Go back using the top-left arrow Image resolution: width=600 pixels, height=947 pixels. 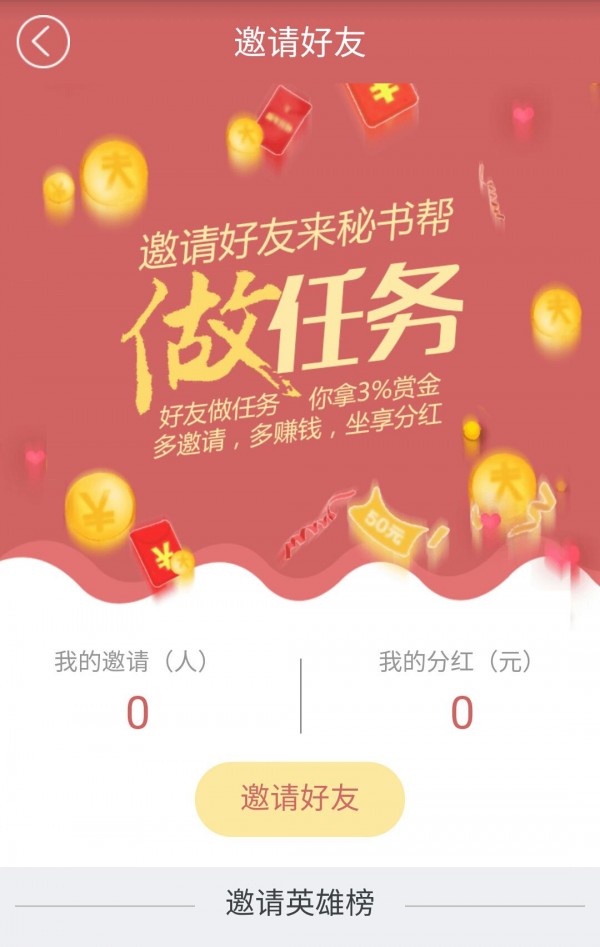pyautogui.click(x=42, y=42)
